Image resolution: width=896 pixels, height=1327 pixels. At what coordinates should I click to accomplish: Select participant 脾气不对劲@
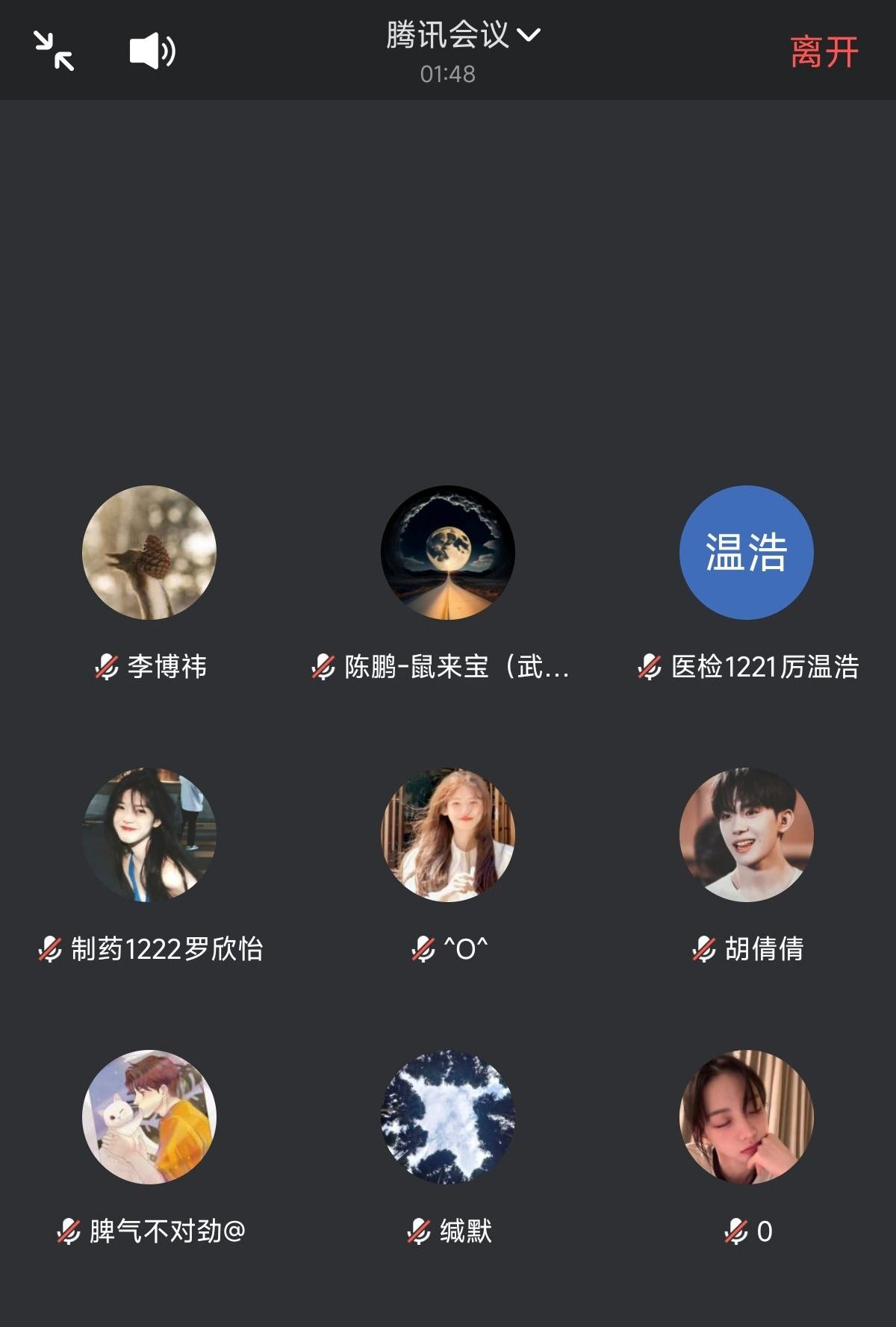tap(149, 1117)
